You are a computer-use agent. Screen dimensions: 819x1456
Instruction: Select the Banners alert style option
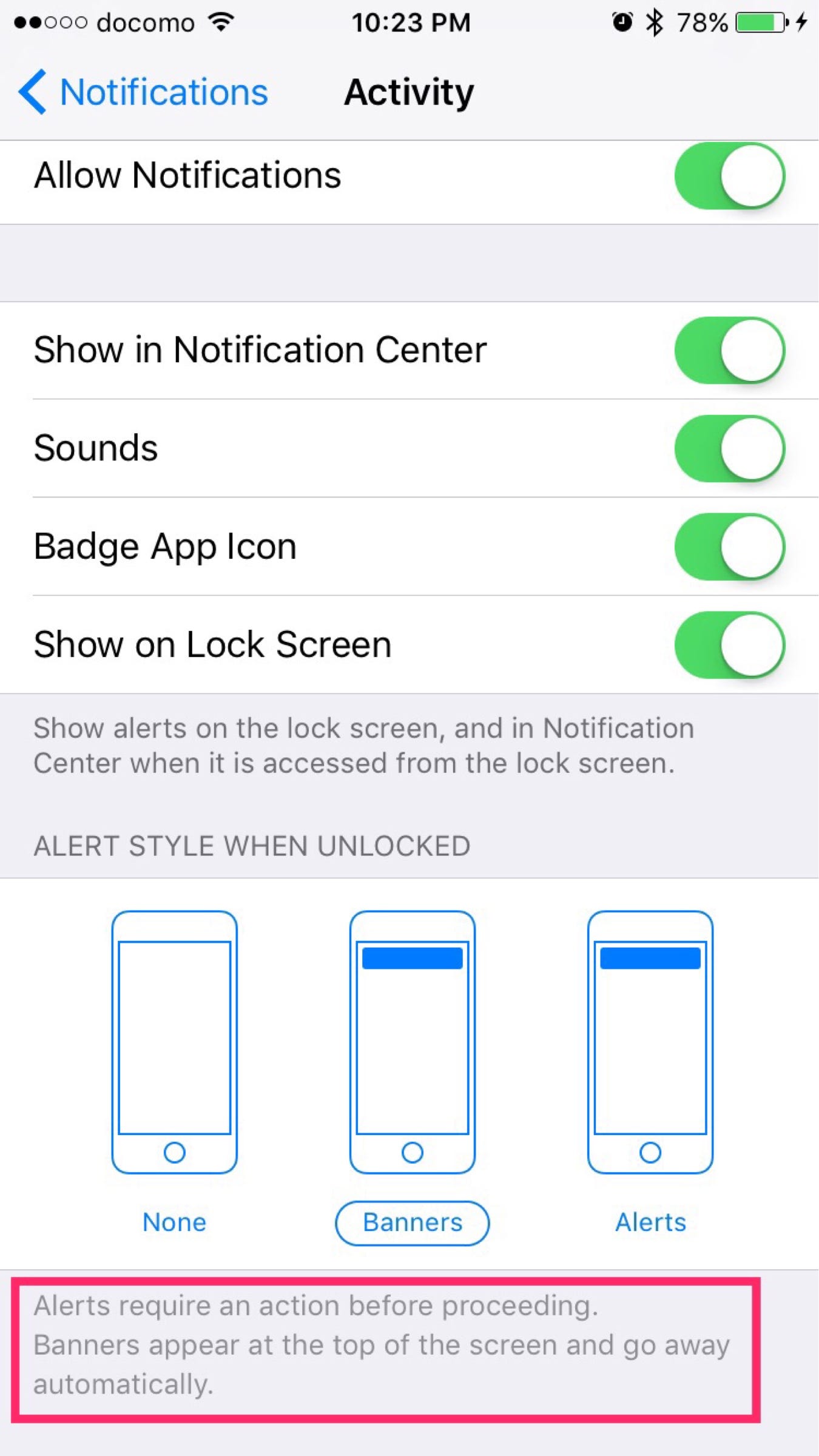[x=411, y=1222]
